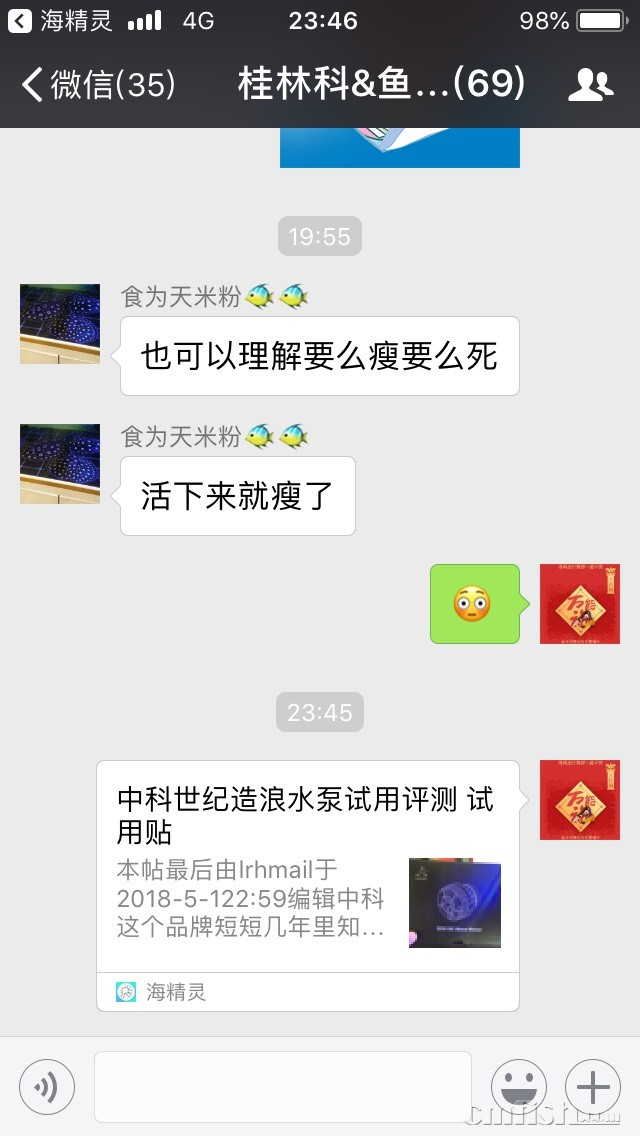This screenshot has width=640, height=1136.
Task: Tap the avatar beside 活下来就瘦了
Action: point(60,464)
